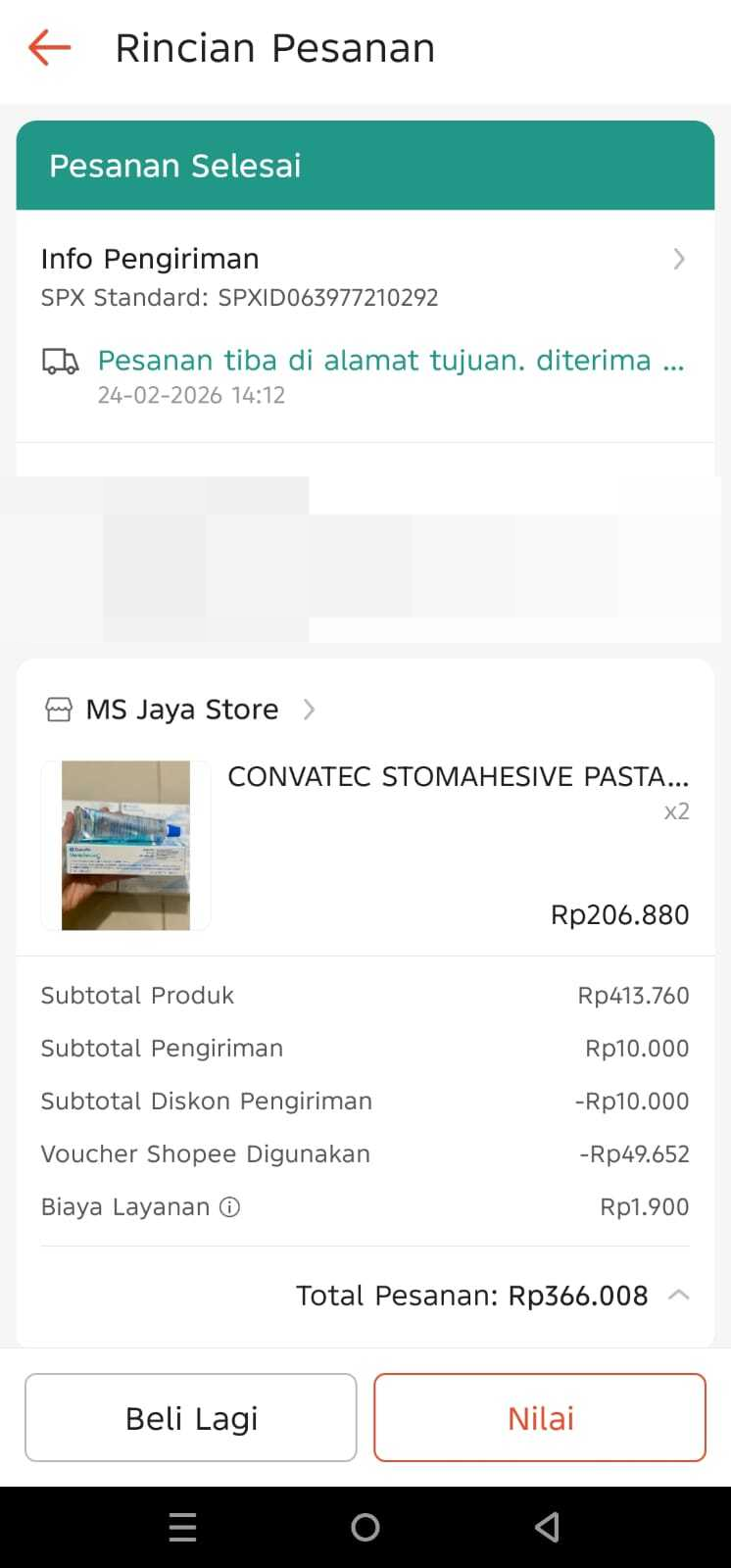
Task: Visit MS Jaya Store shop page
Action: (182, 710)
